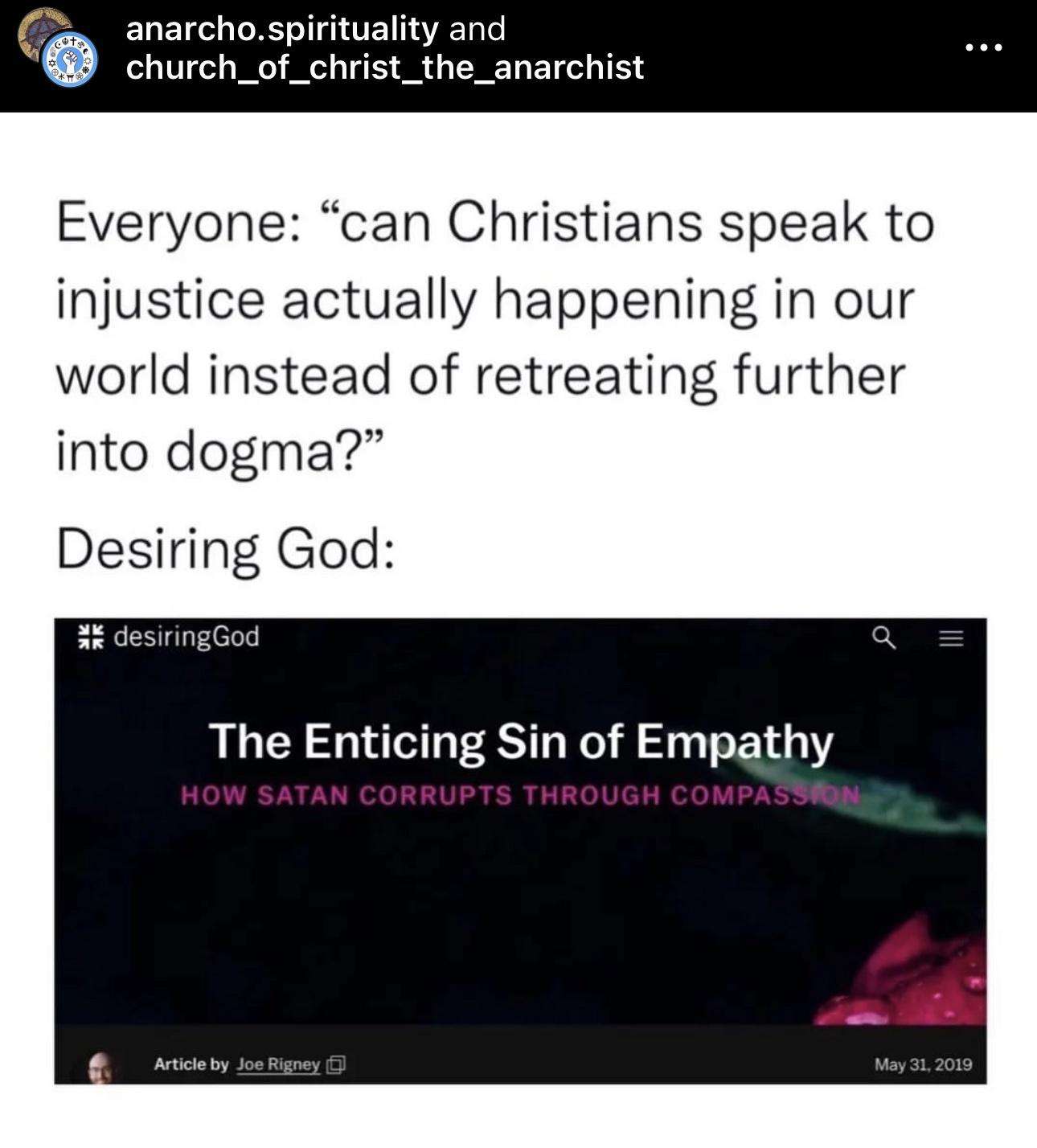Screen dimensions: 1037x1148
Task: Tap the Desiring God meme image
Action: (x=519, y=851)
